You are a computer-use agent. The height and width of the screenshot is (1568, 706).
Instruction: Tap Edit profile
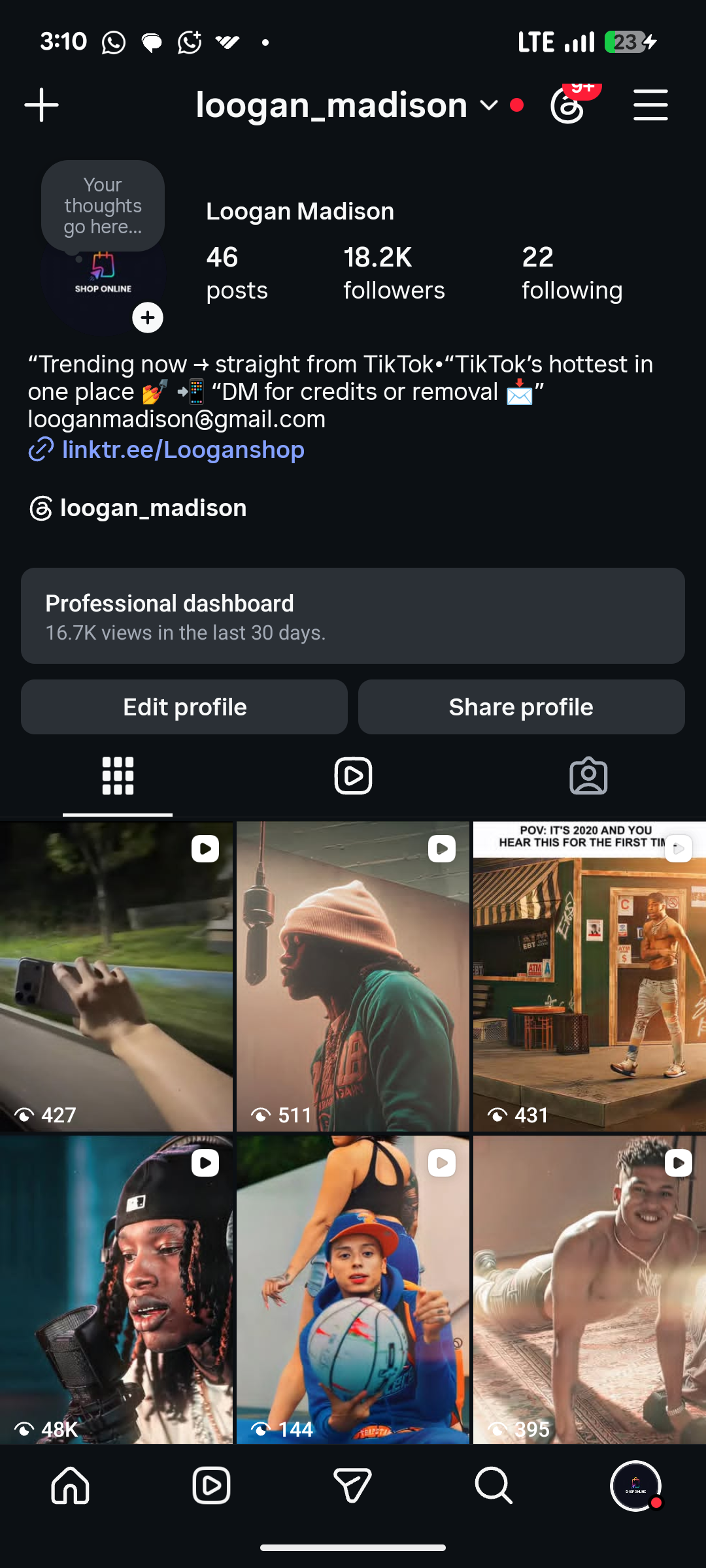184,707
